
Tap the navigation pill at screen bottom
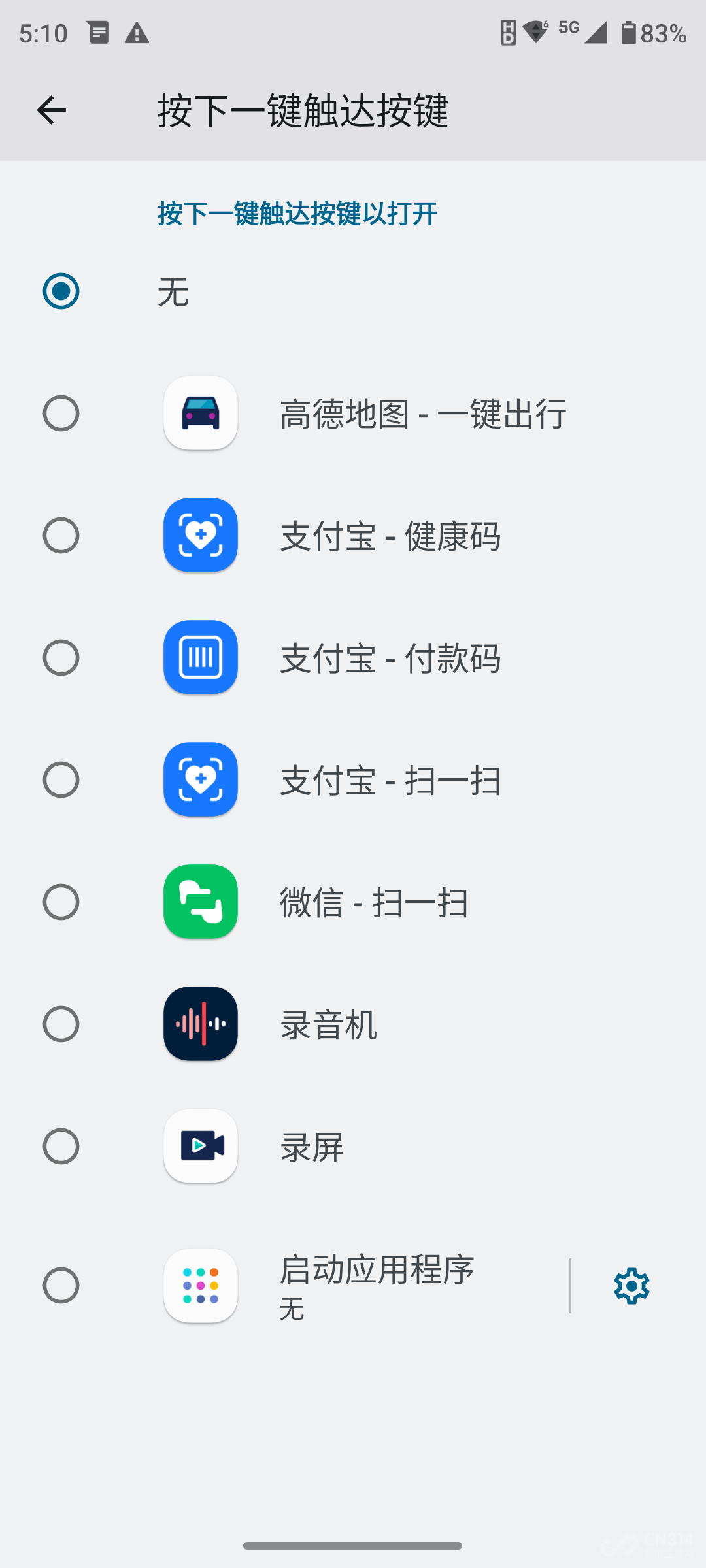pyautogui.click(x=353, y=1544)
